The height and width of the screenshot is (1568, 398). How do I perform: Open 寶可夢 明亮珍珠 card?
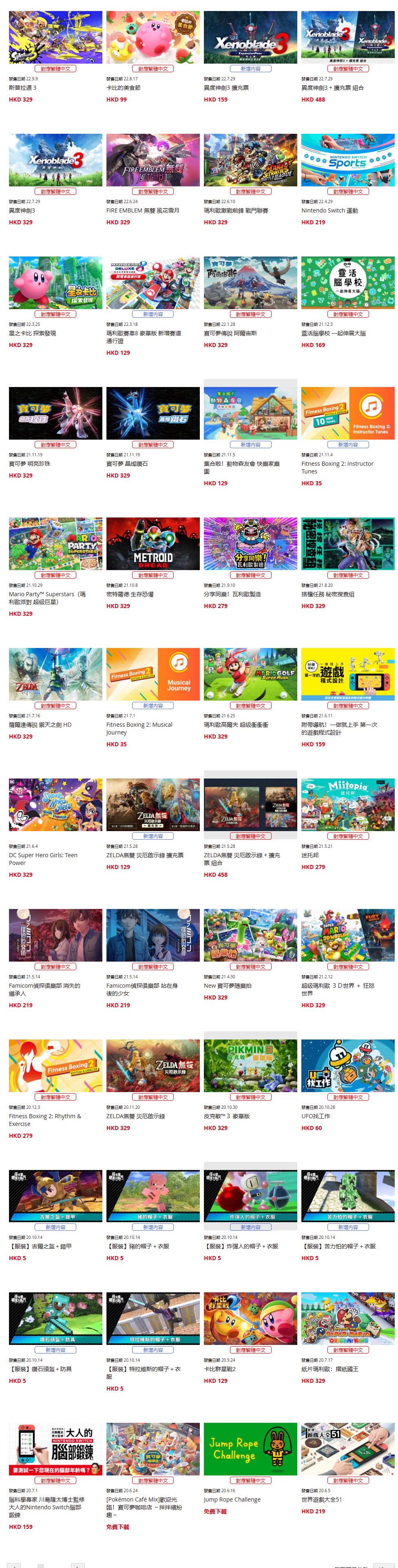[55, 413]
